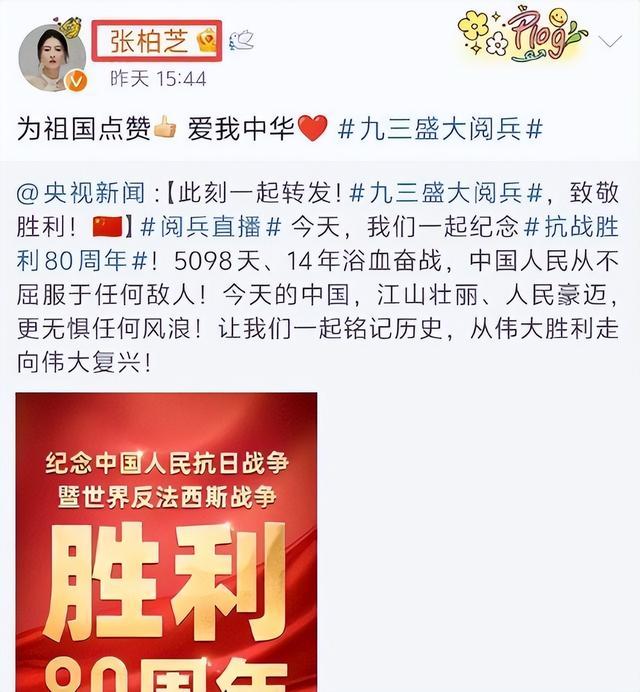The image size is (640, 692).
Task: Expand the post options chevron
Action: click(609, 41)
